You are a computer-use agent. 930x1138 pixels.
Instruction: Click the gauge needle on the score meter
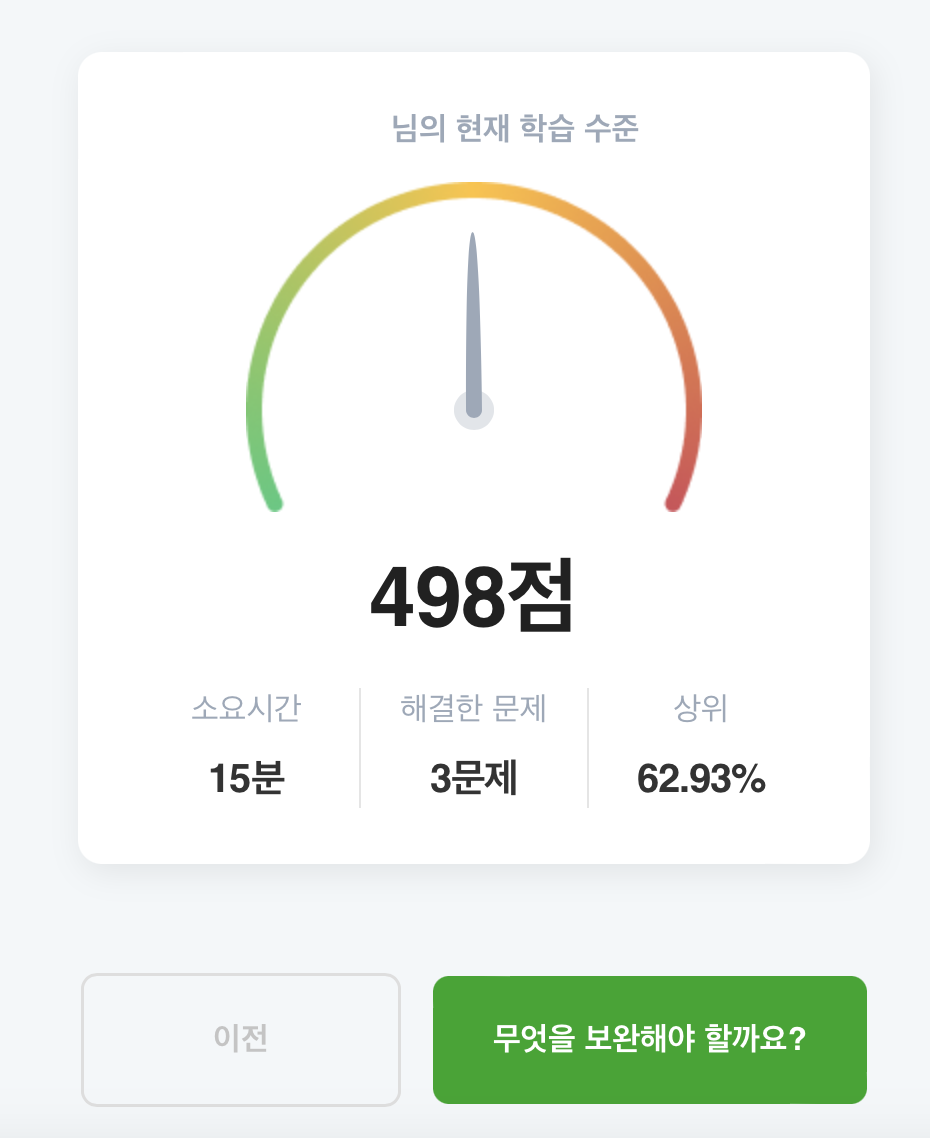coord(470,320)
